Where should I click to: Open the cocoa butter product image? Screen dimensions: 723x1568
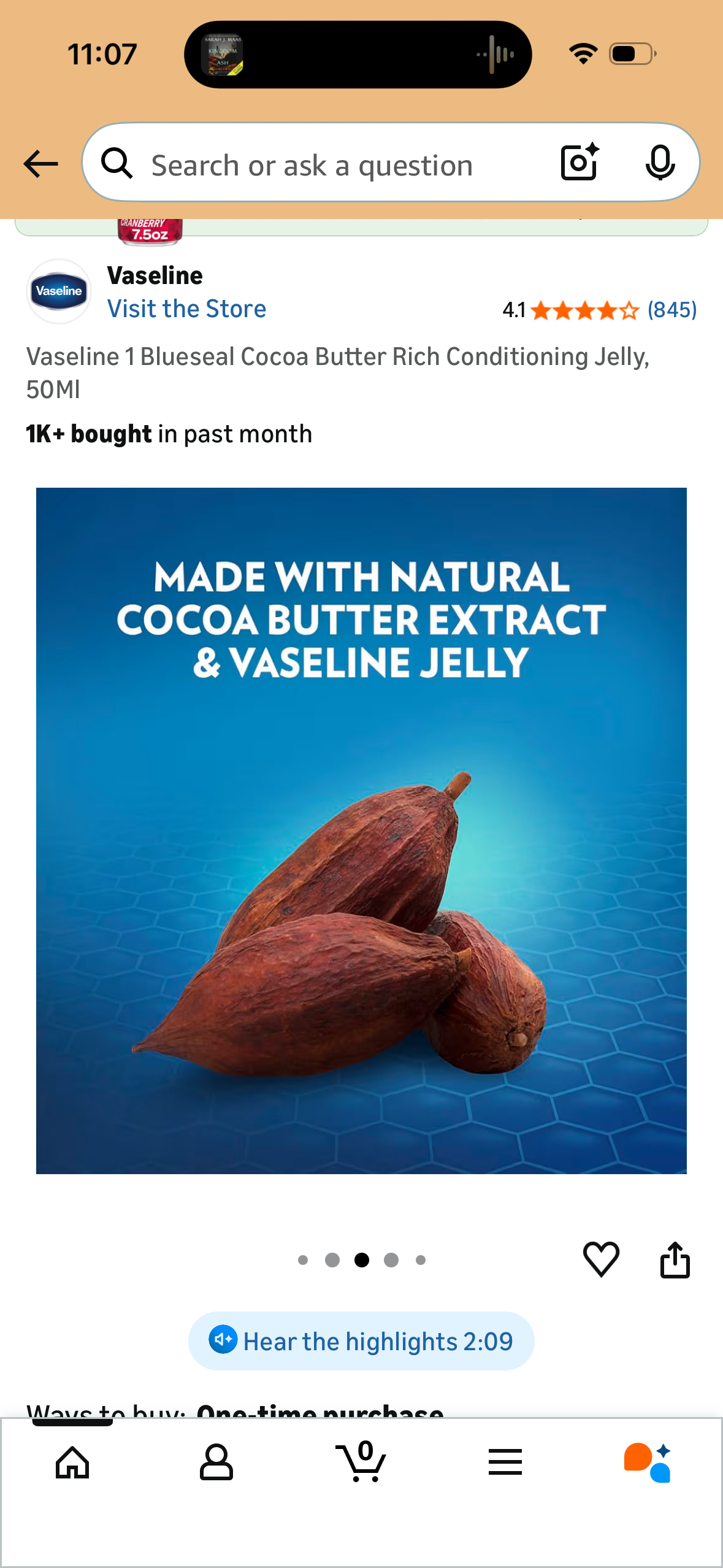(x=361, y=828)
